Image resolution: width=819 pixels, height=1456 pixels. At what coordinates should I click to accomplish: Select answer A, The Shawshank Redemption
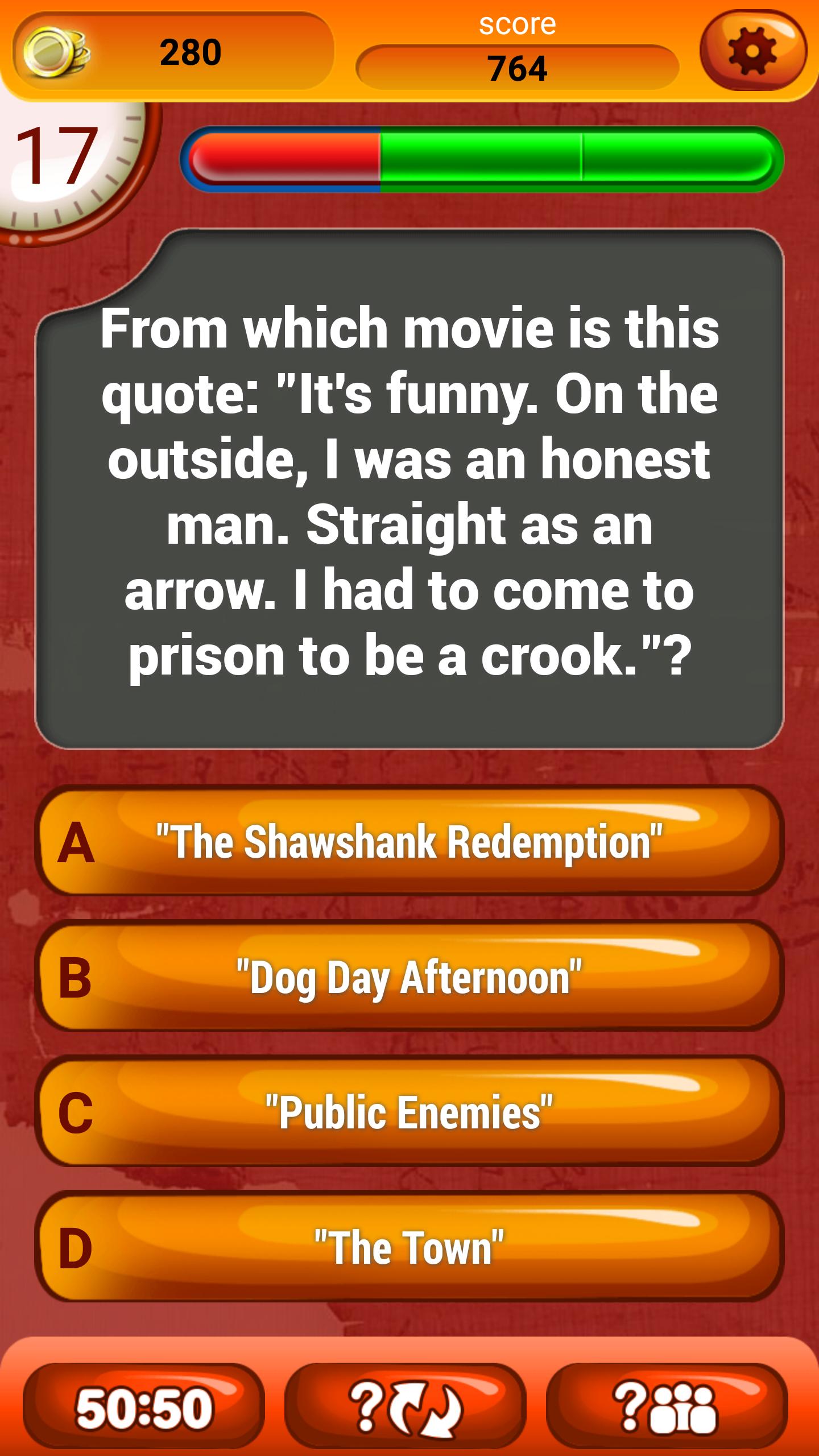[409, 842]
